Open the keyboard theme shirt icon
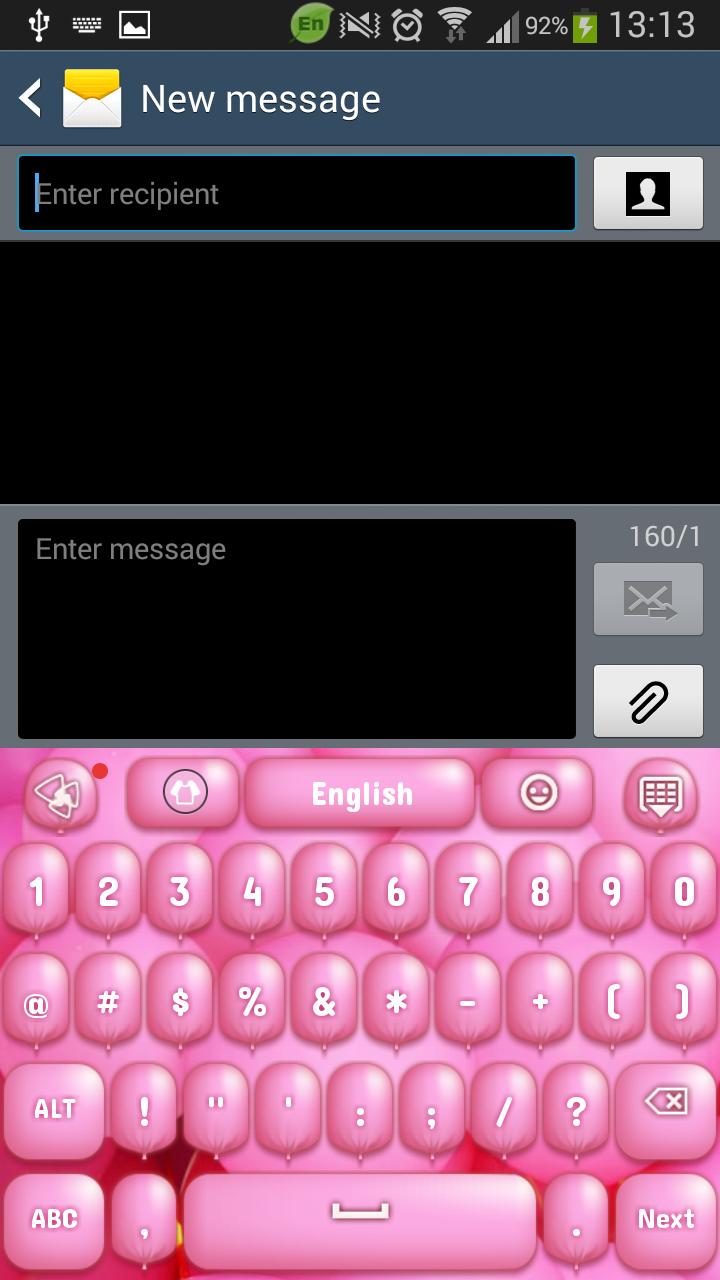Image resolution: width=720 pixels, height=1280 pixels. [x=184, y=793]
